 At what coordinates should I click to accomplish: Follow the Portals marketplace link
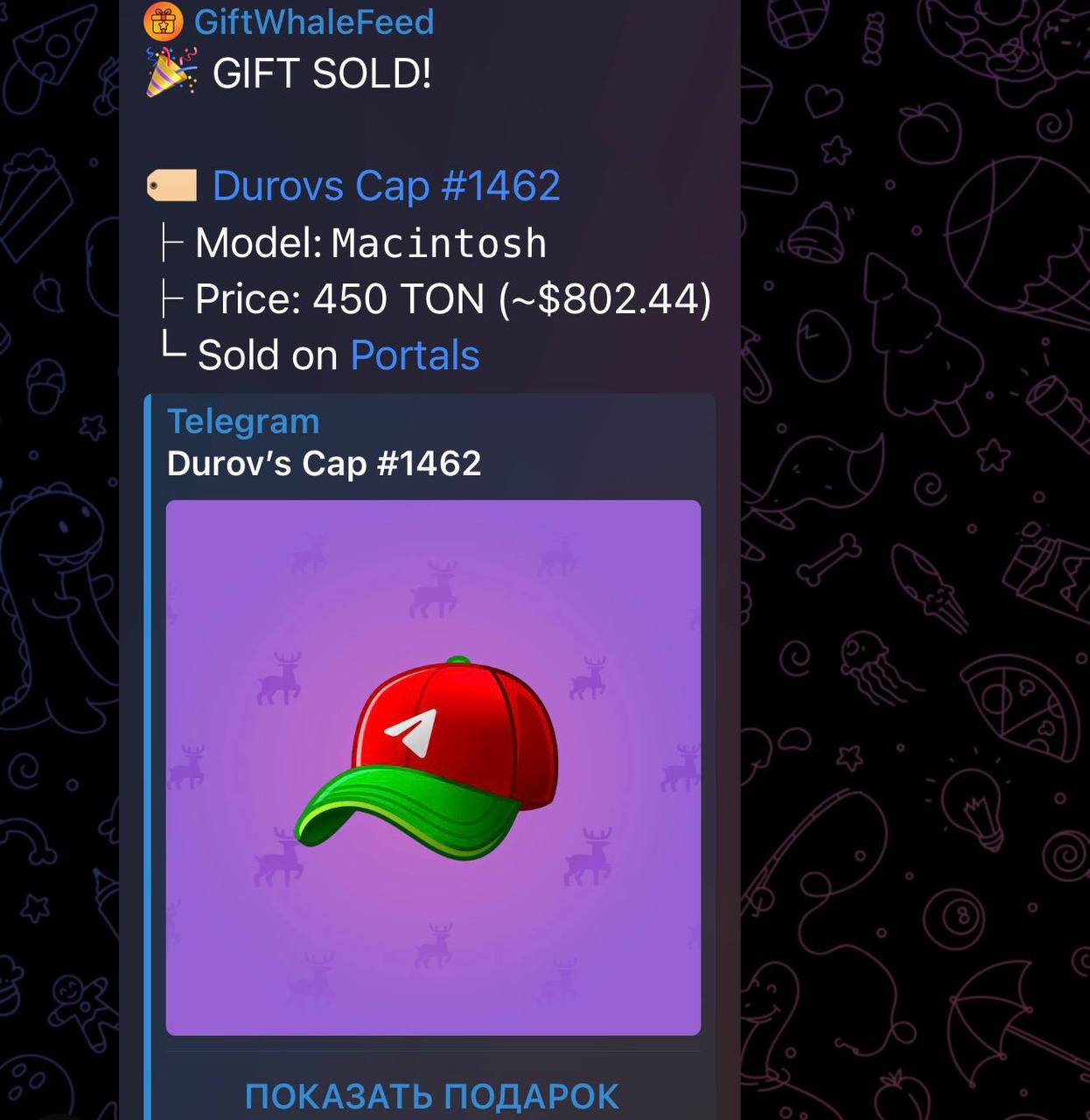tap(415, 355)
